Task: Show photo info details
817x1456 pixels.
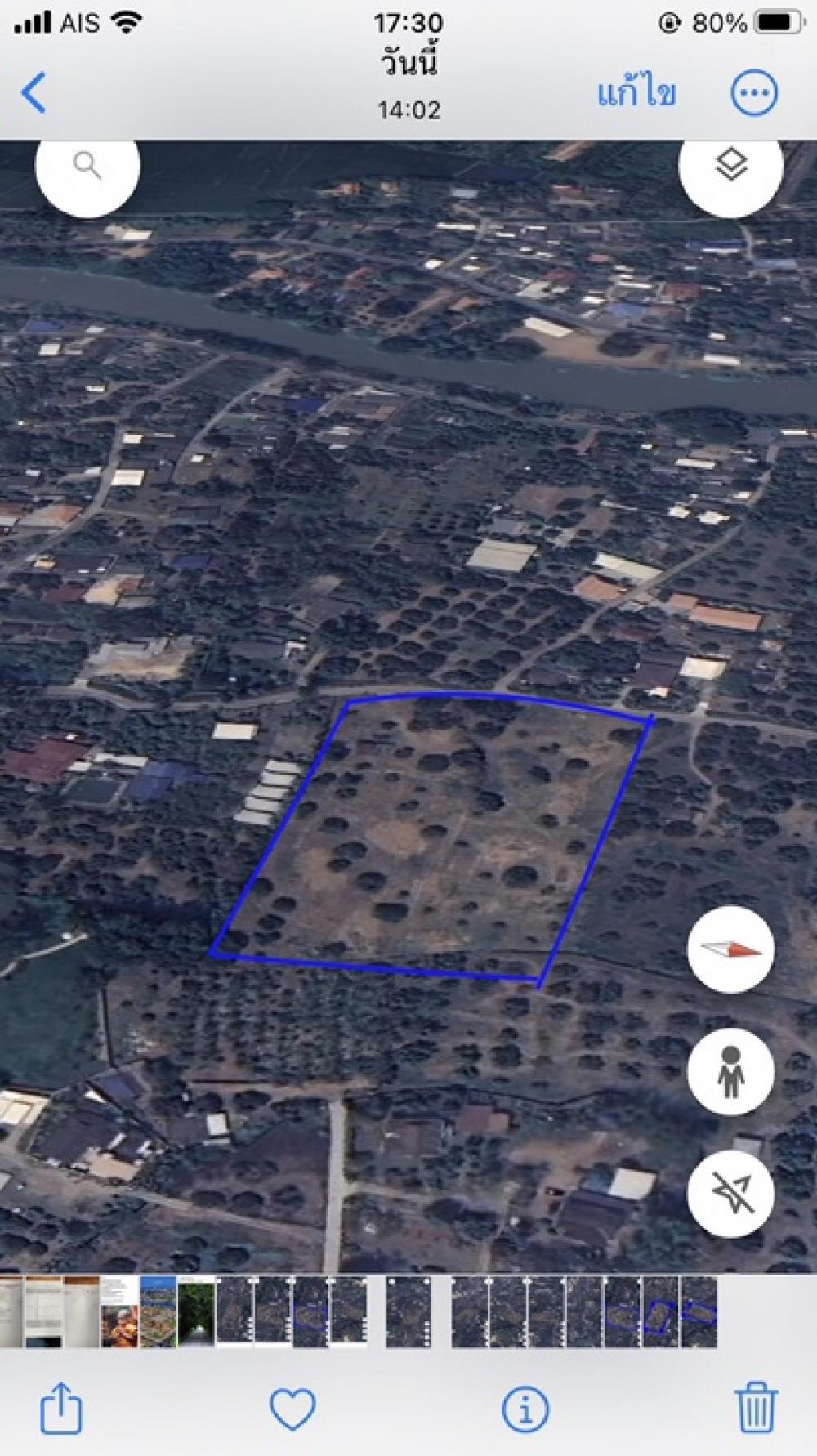Action: (x=524, y=1409)
